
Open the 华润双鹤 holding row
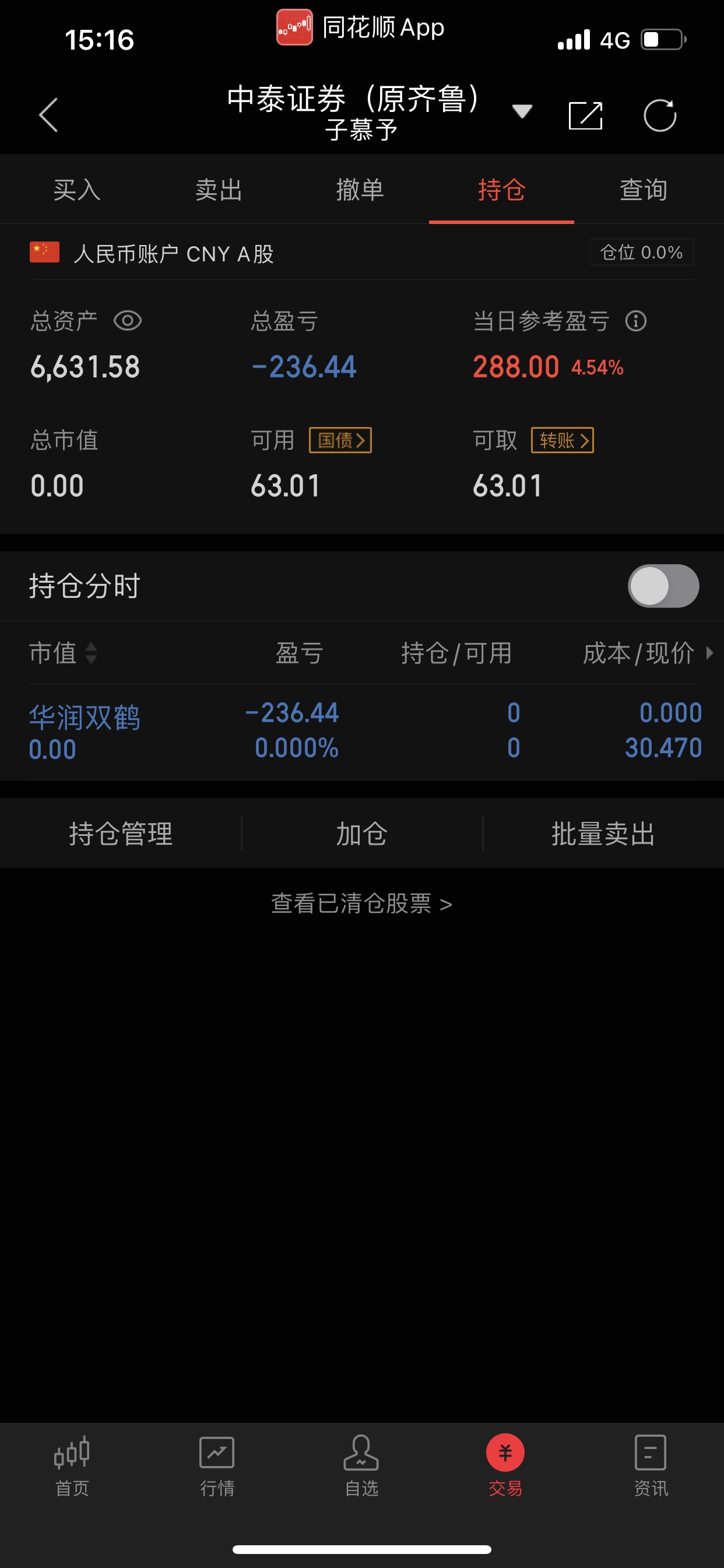362,731
